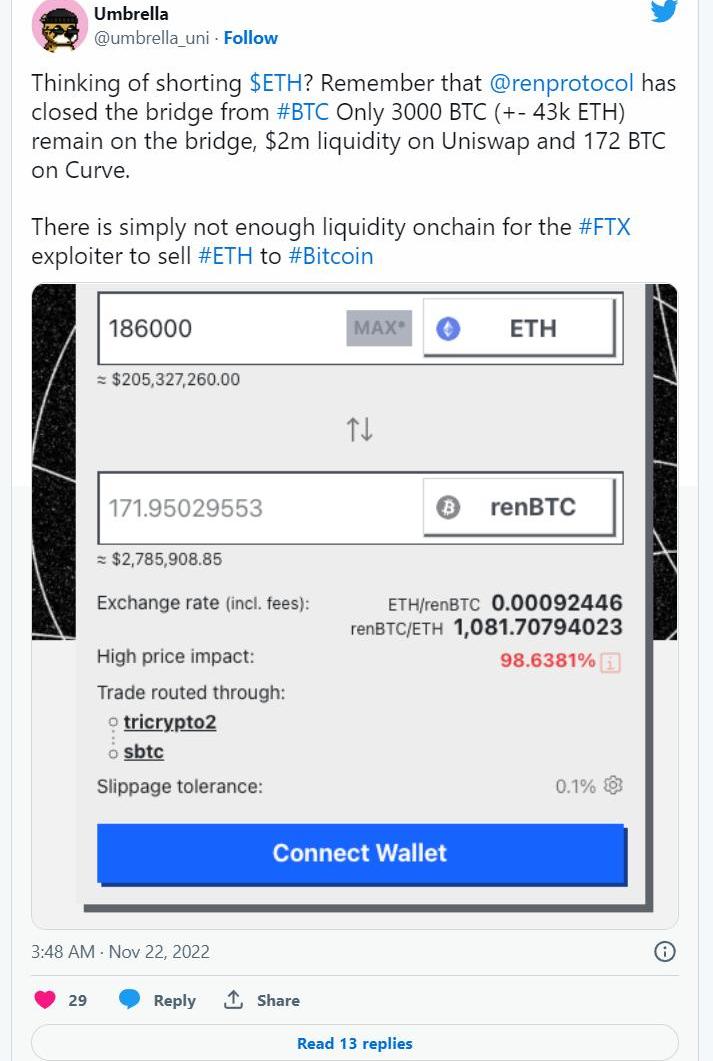Open the #Bitcoin hashtag
The image size is (713, 1061).
tap(331, 256)
